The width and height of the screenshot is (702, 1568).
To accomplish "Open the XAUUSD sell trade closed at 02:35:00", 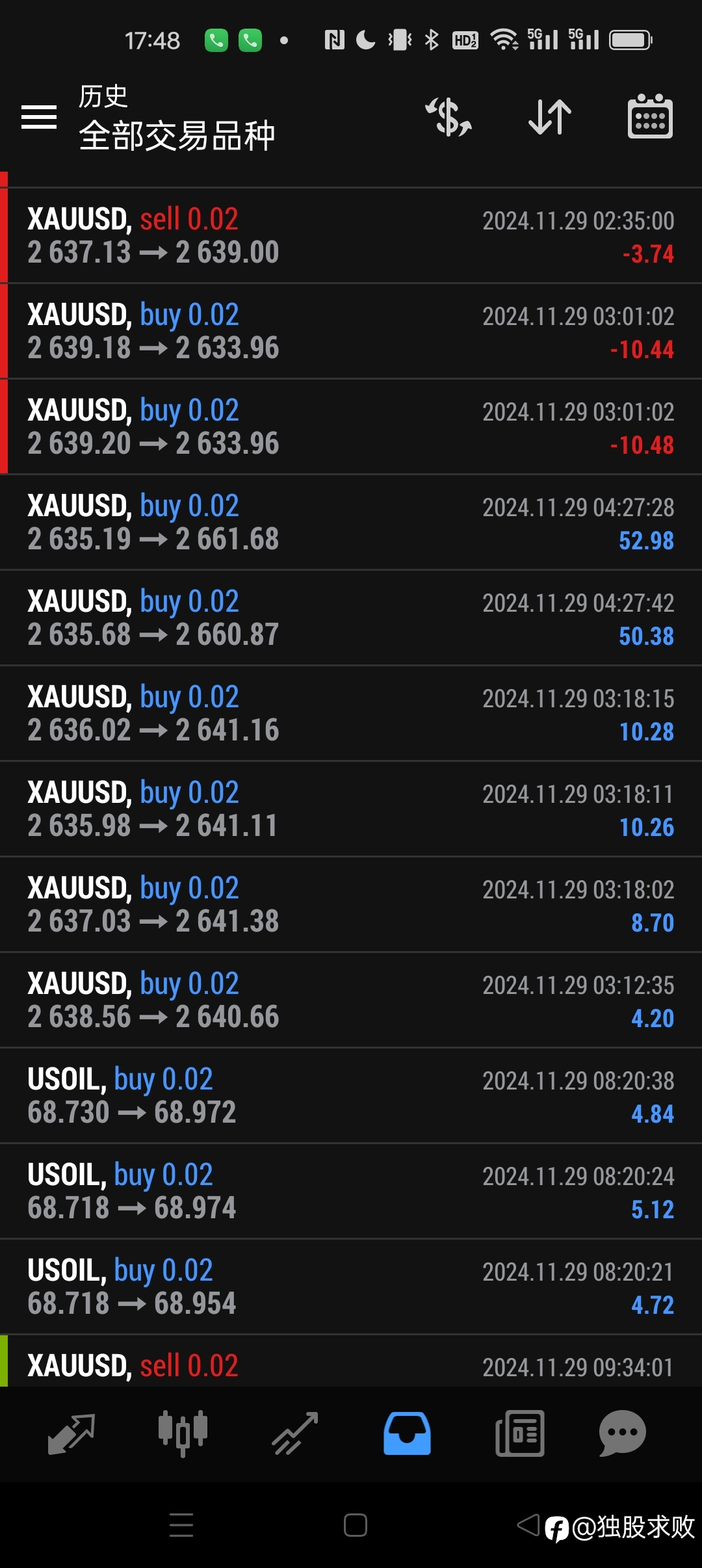I will (x=351, y=235).
